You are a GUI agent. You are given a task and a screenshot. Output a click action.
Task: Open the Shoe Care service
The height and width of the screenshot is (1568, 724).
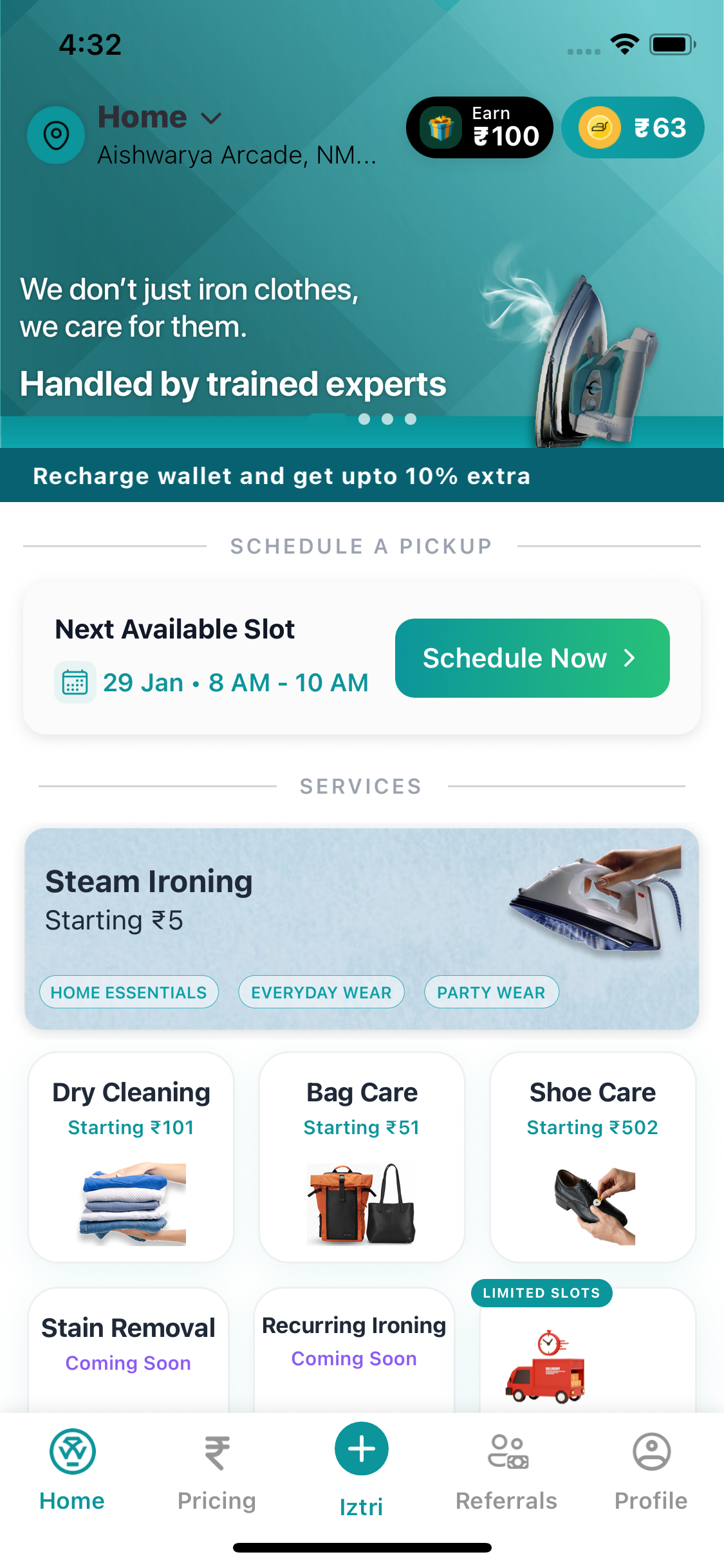click(x=593, y=1157)
